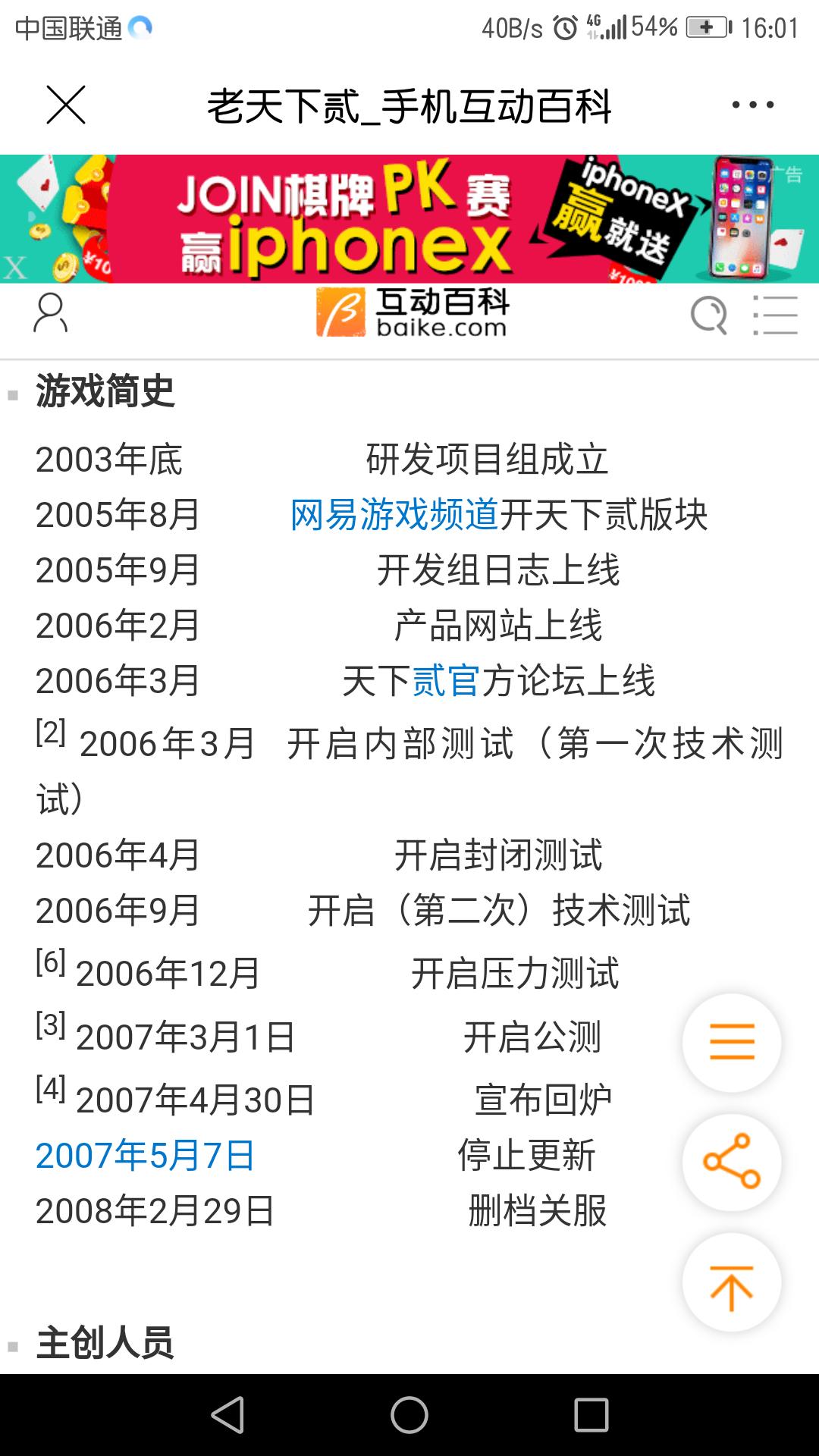Close the webpage with the X icon

pyautogui.click(x=66, y=105)
